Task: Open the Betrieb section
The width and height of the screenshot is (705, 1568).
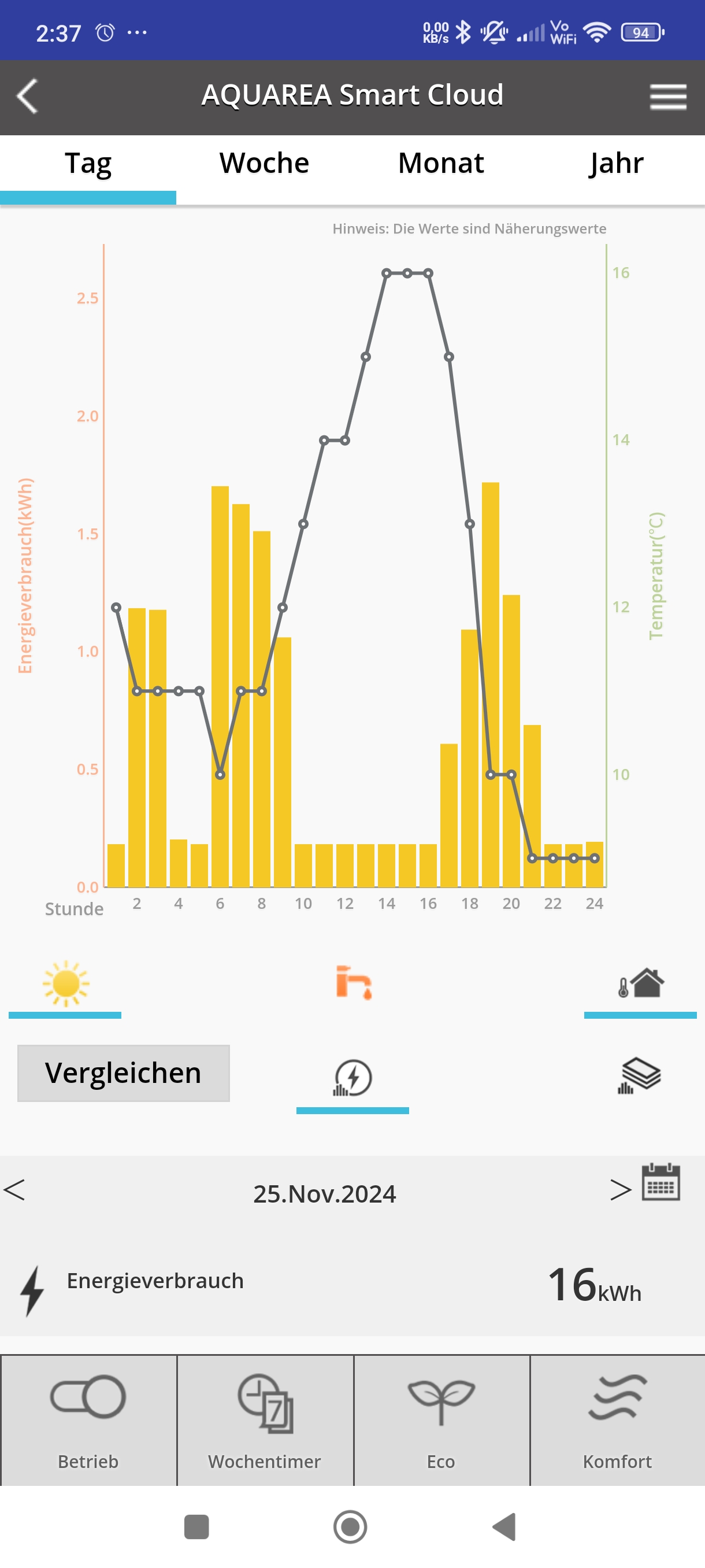Action: (88, 1419)
